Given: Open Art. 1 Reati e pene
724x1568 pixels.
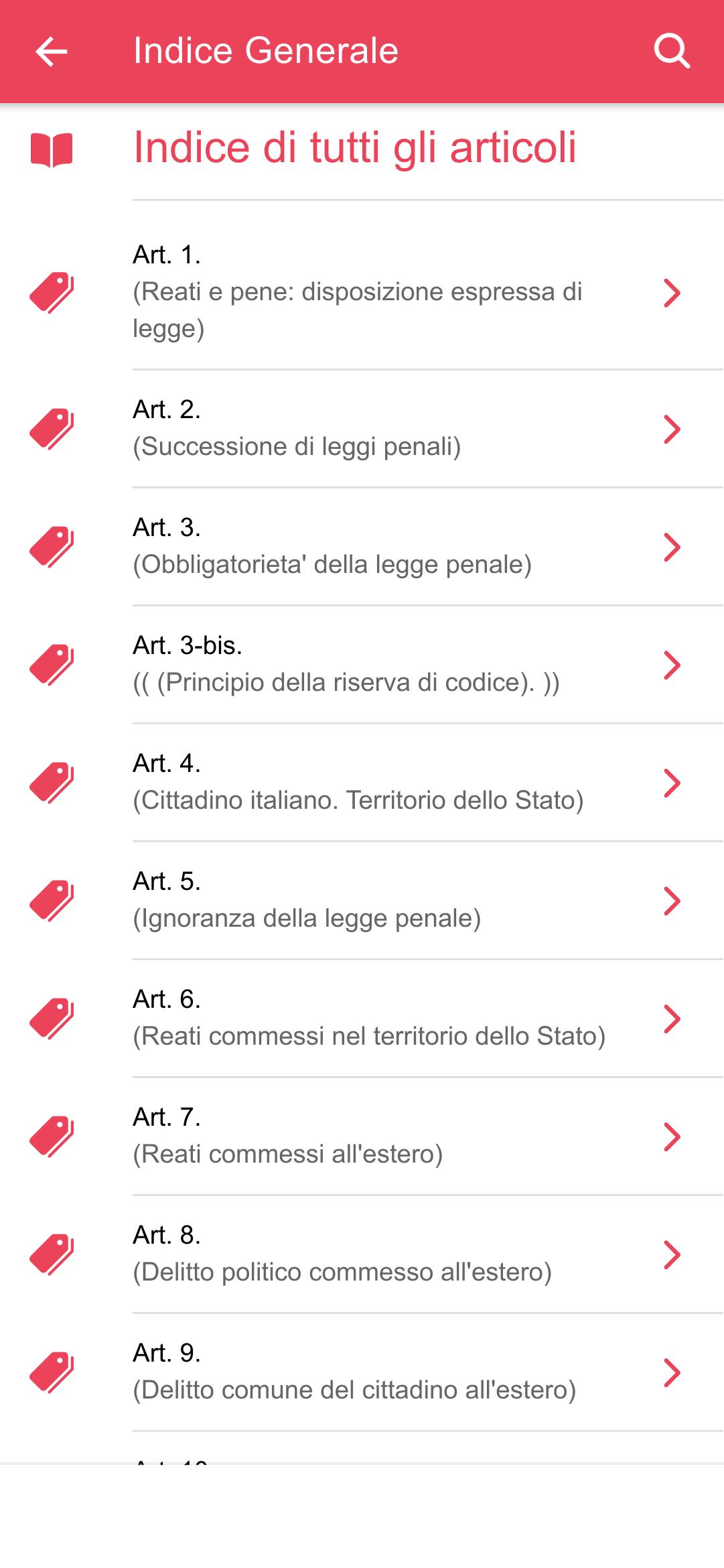Looking at the screenshot, I should point(375,292).
